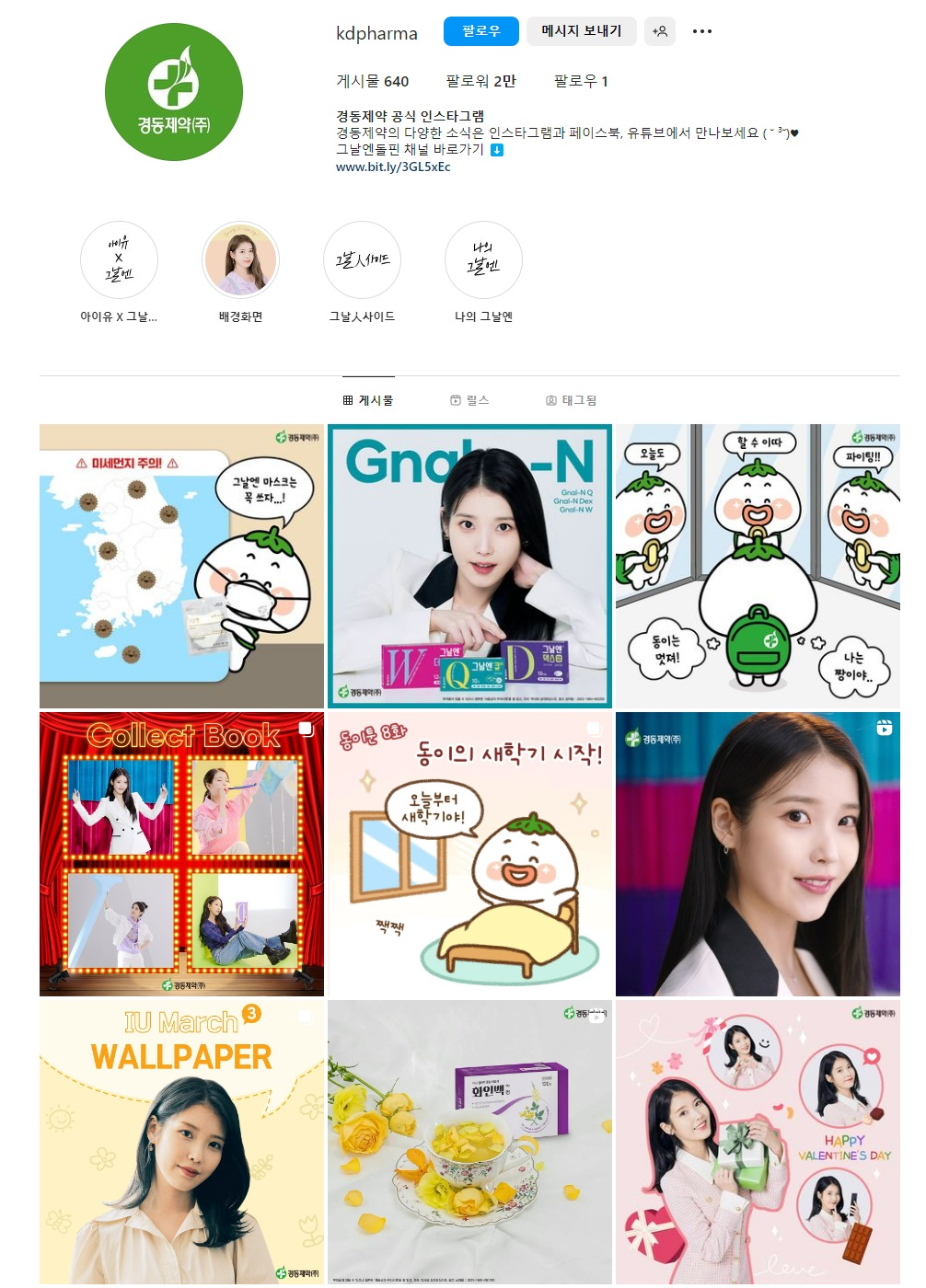Select the 게시물 posts tab
The height and width of the screenshot is (1288, 926).
click(368, 400)
